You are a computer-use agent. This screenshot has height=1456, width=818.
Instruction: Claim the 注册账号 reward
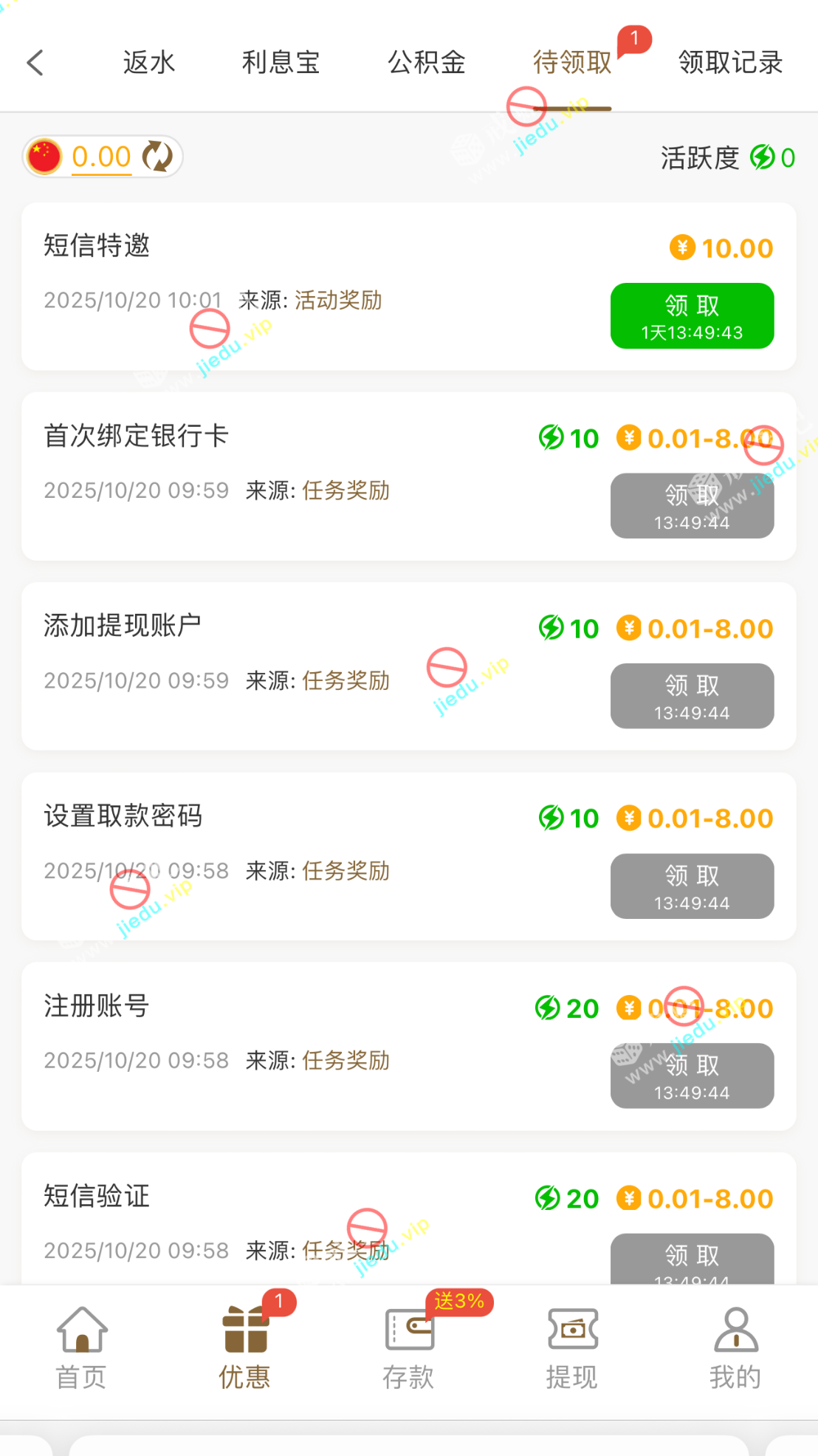[x=692, y=1076]
